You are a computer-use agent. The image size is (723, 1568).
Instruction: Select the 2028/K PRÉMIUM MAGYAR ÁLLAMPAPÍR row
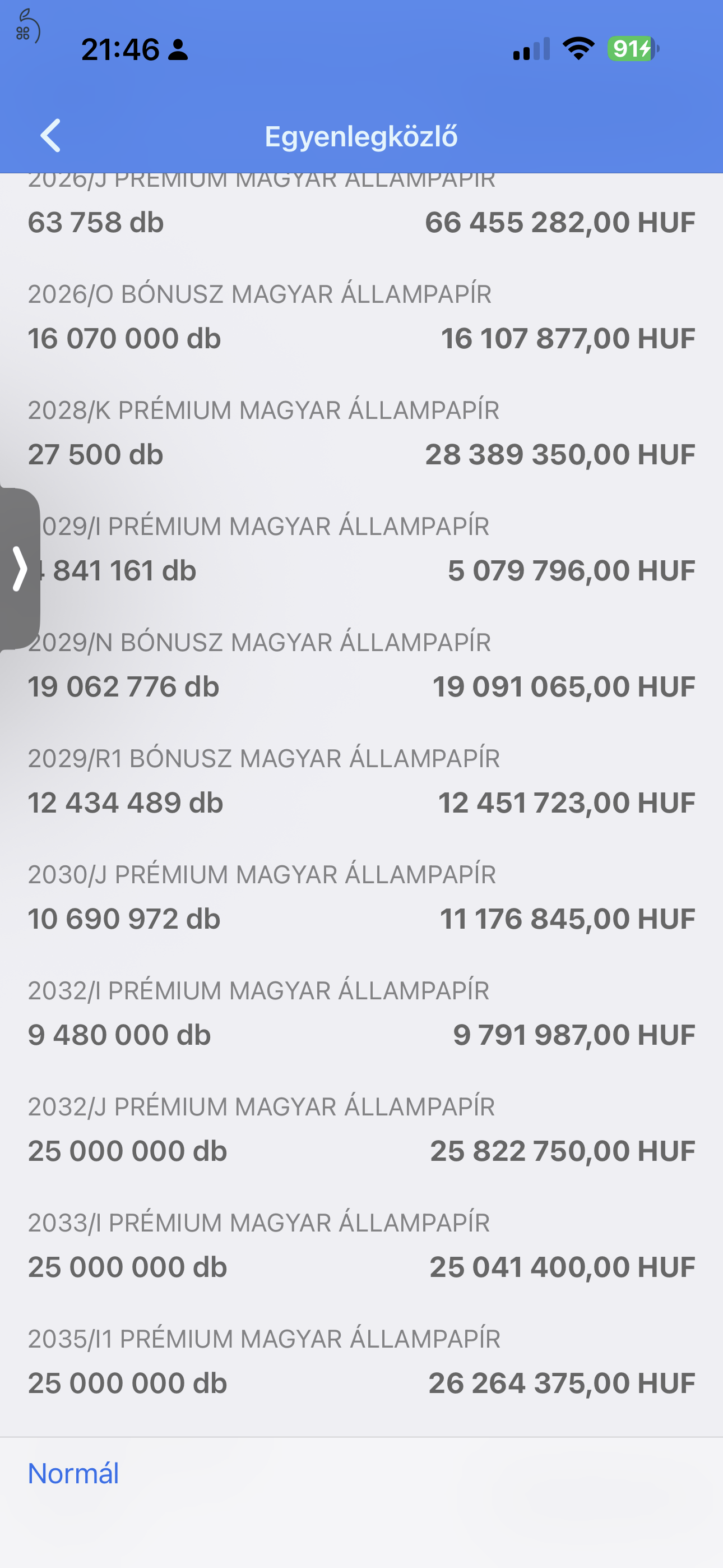(x=361, y=432)
